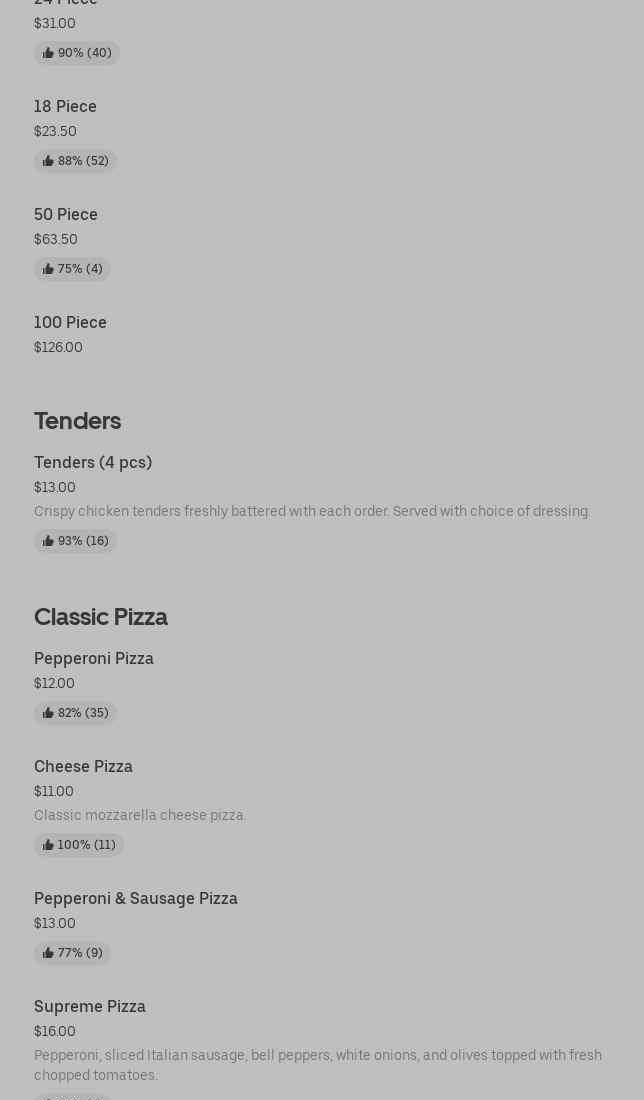The image size is (644, 1100).
Task: Open the 18 Piece menu item
Action: click(66, 107)
